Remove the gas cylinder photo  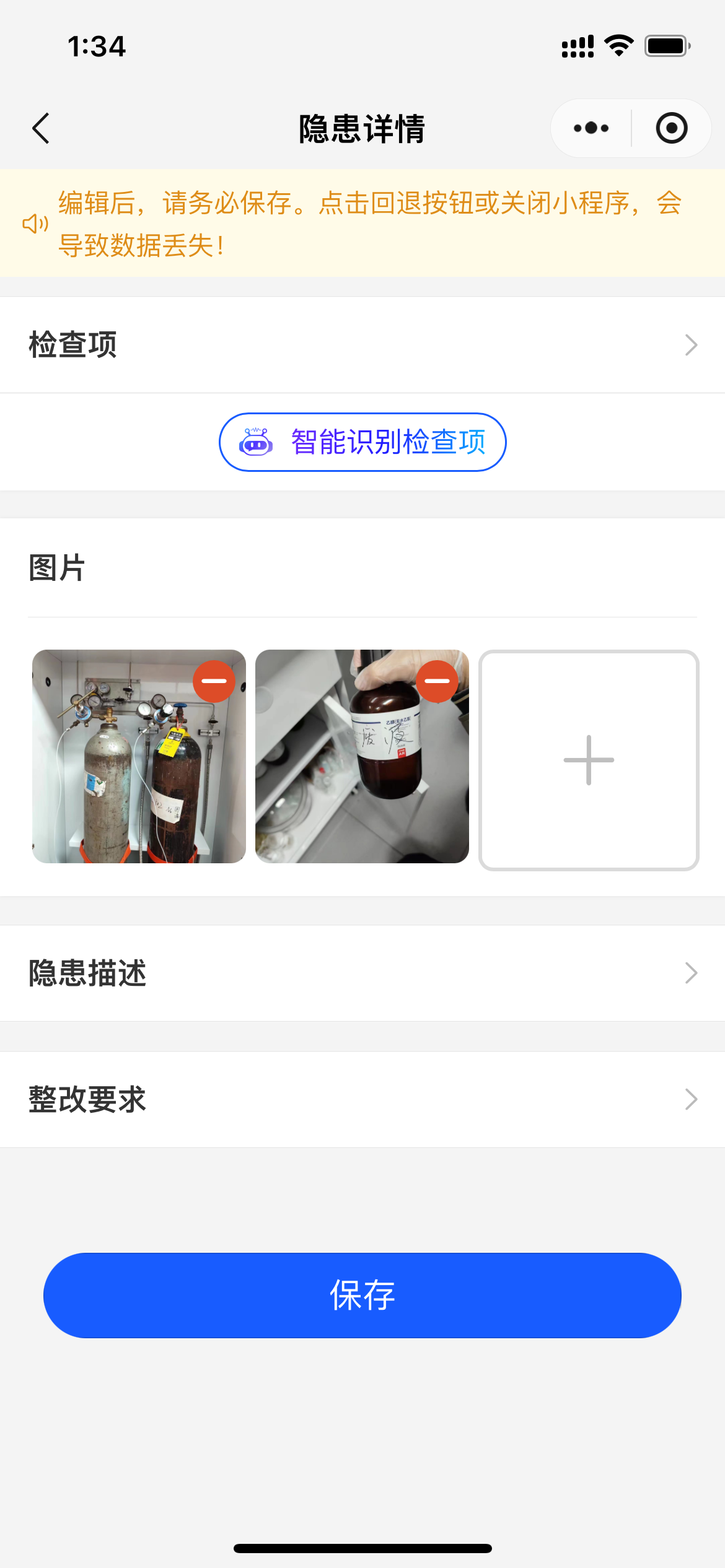tap(214, 681)
